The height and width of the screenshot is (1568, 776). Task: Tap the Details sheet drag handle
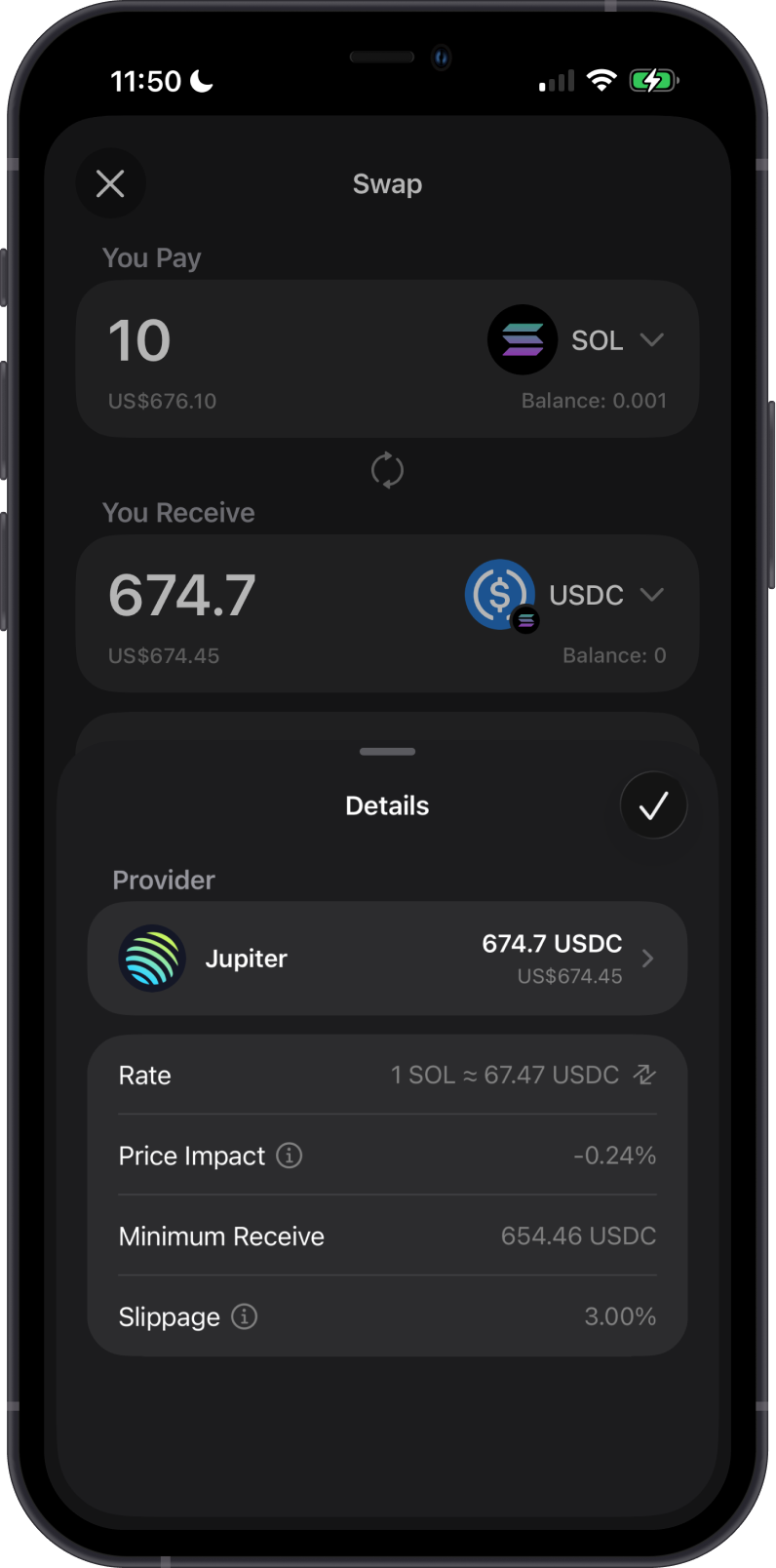pyautogui.click(x=387, y=752)
